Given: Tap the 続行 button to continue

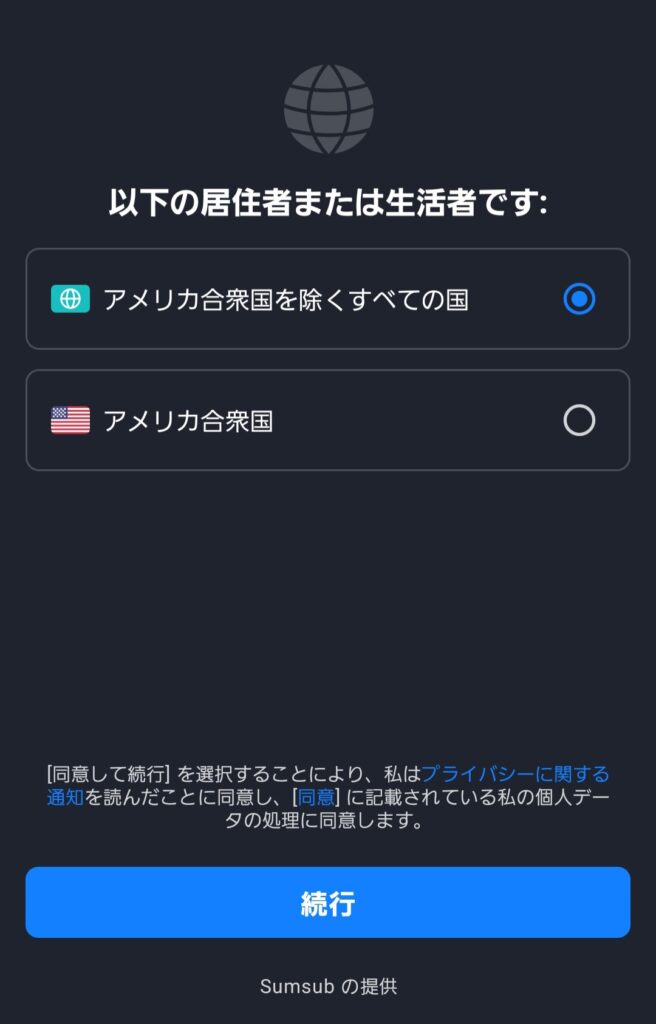Looking at the screenshot, I should click(x=327, y=903).
